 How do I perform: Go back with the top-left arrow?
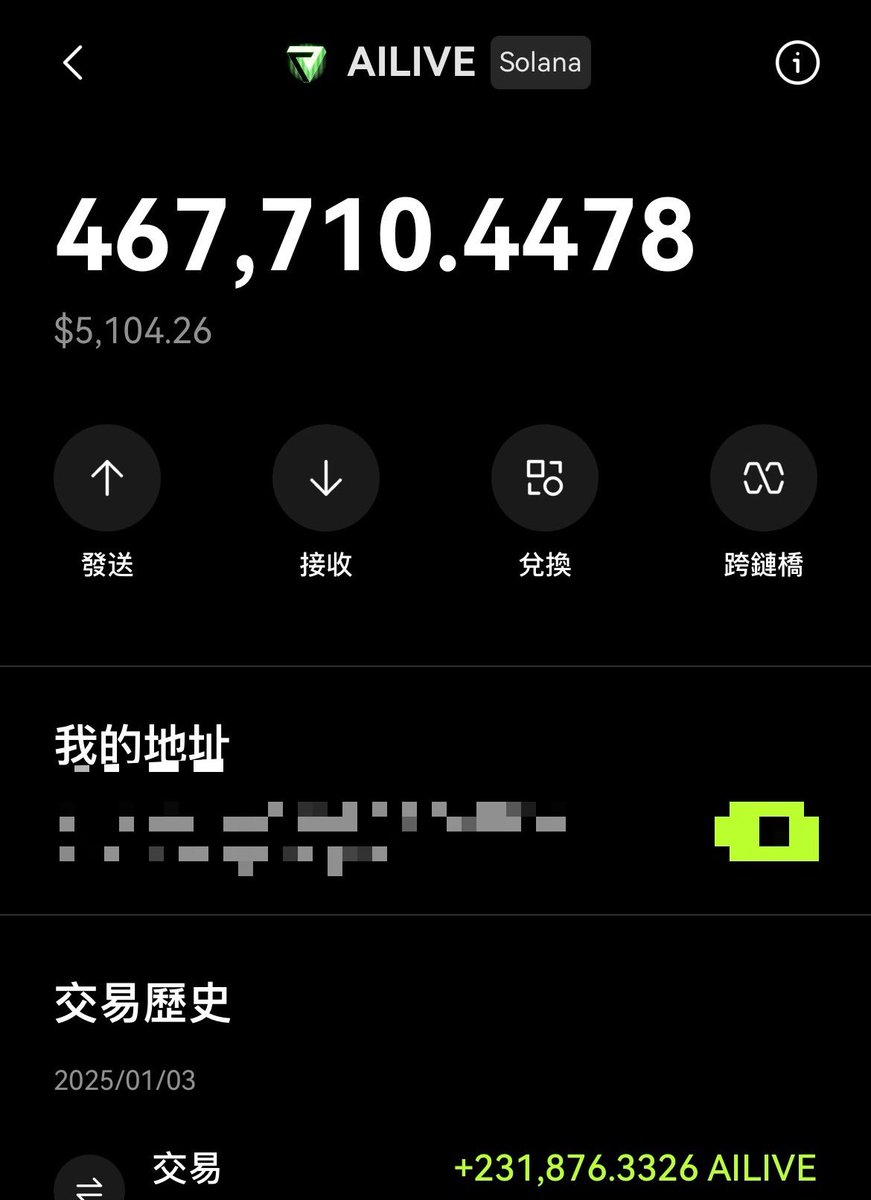coord(73,64)
